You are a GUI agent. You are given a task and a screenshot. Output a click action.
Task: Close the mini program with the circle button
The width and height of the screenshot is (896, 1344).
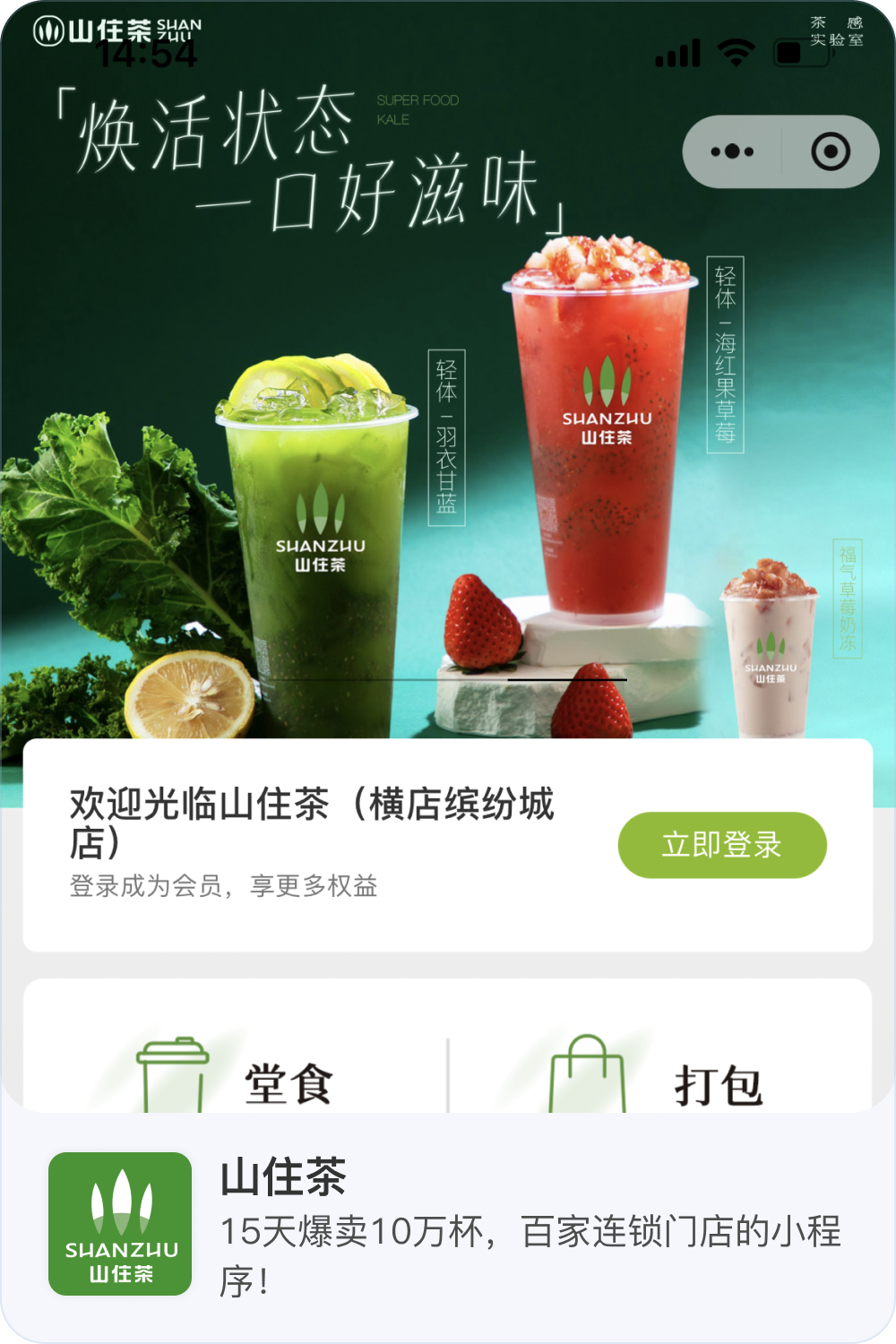831,151
